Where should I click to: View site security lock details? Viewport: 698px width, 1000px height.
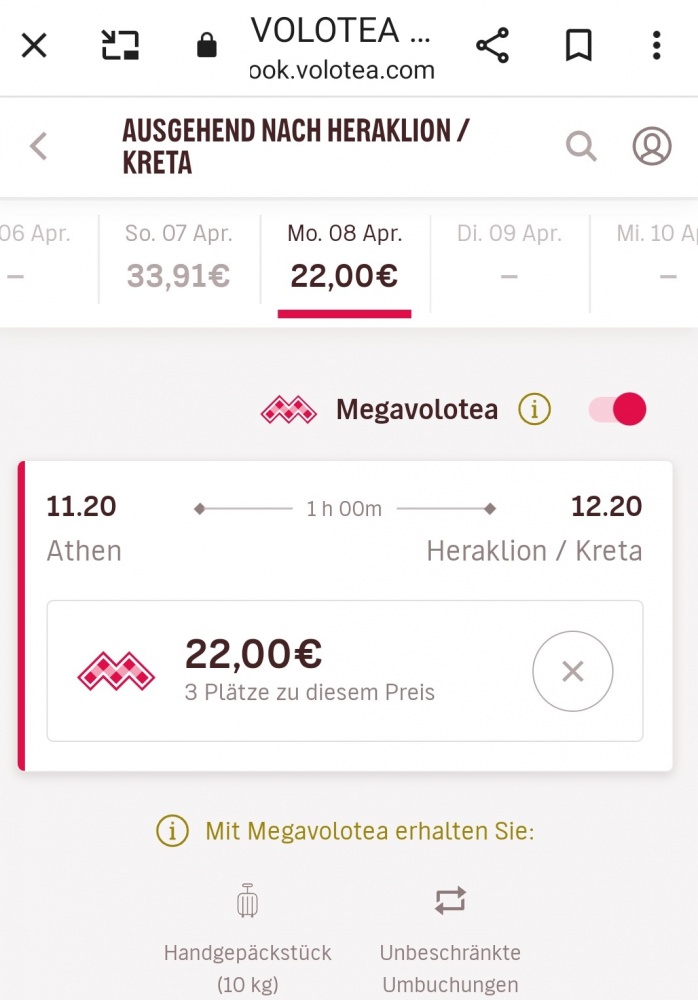207,45
